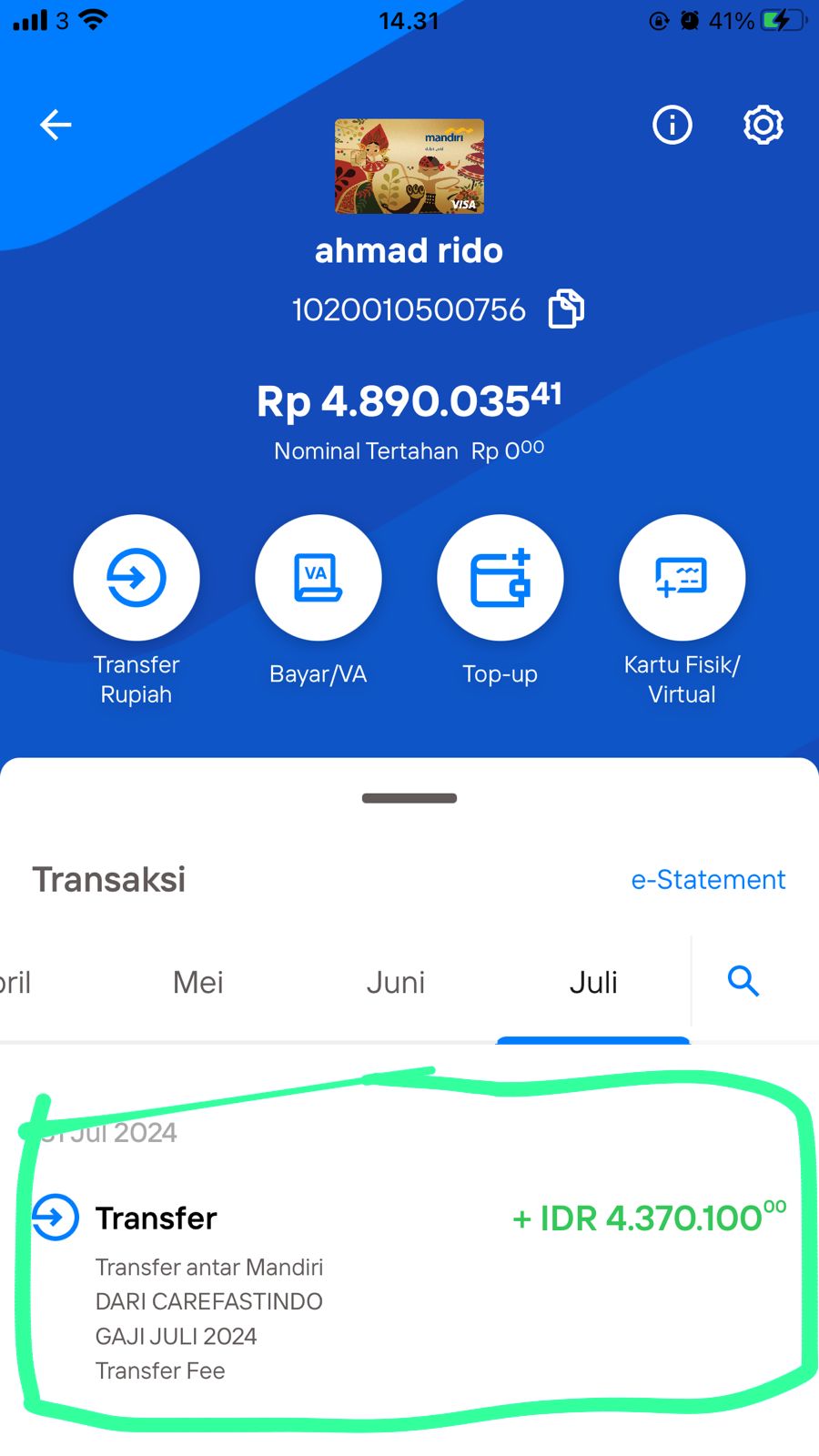
Task: Open the e-Statement link
Action: [x=708, y=879]
